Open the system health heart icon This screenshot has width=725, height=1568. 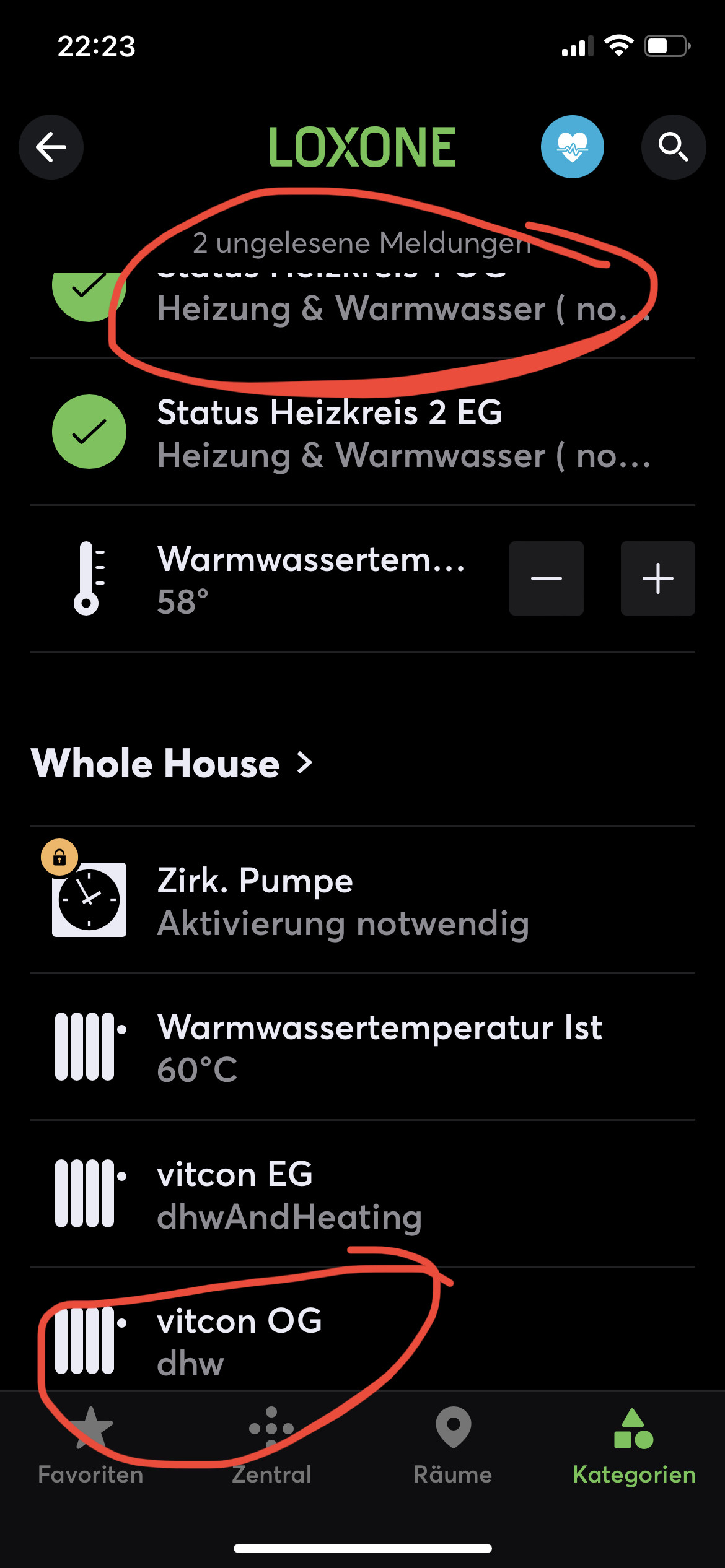572,147
